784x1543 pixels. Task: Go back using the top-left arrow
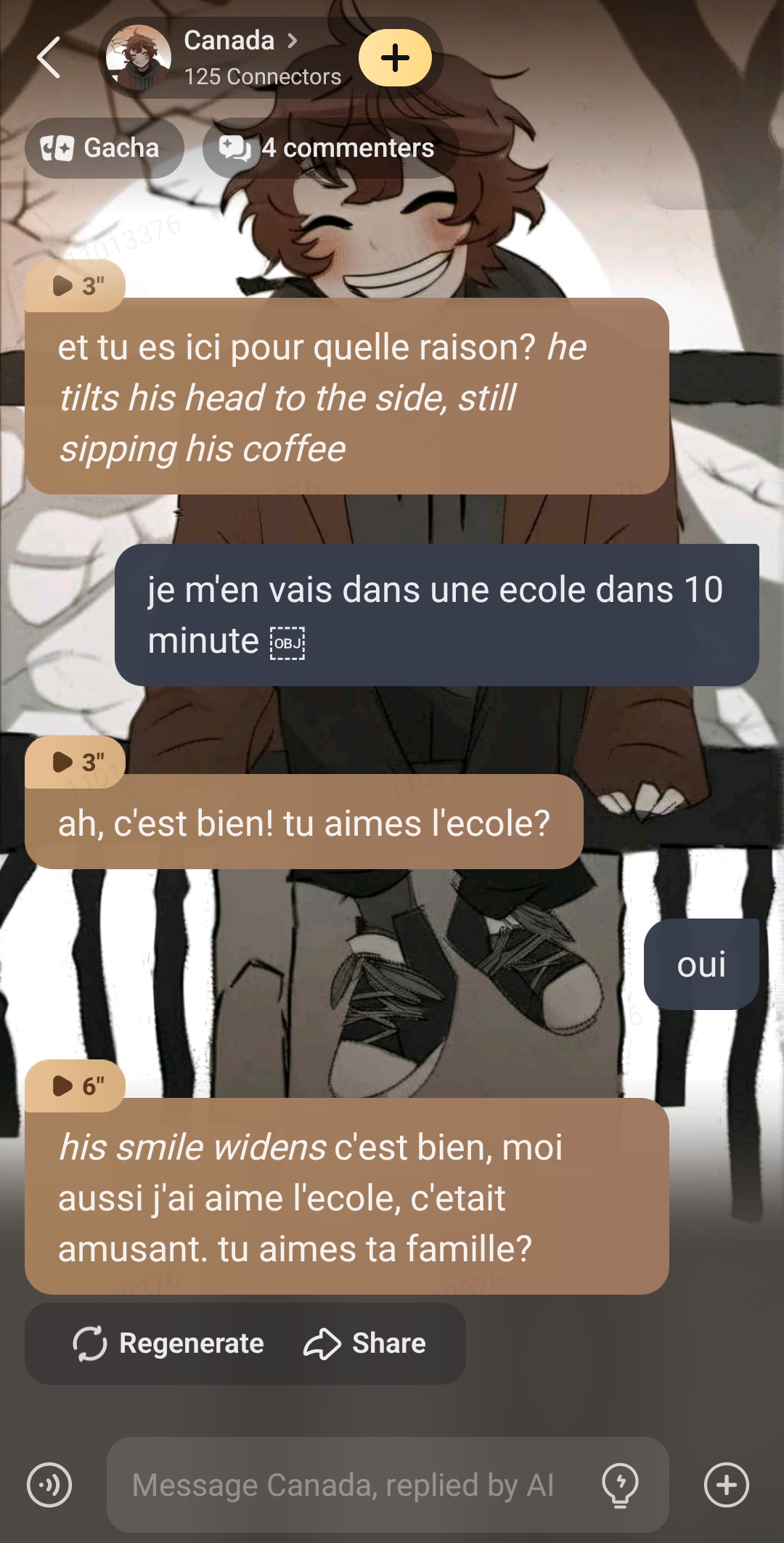click(x=49, y=58)
